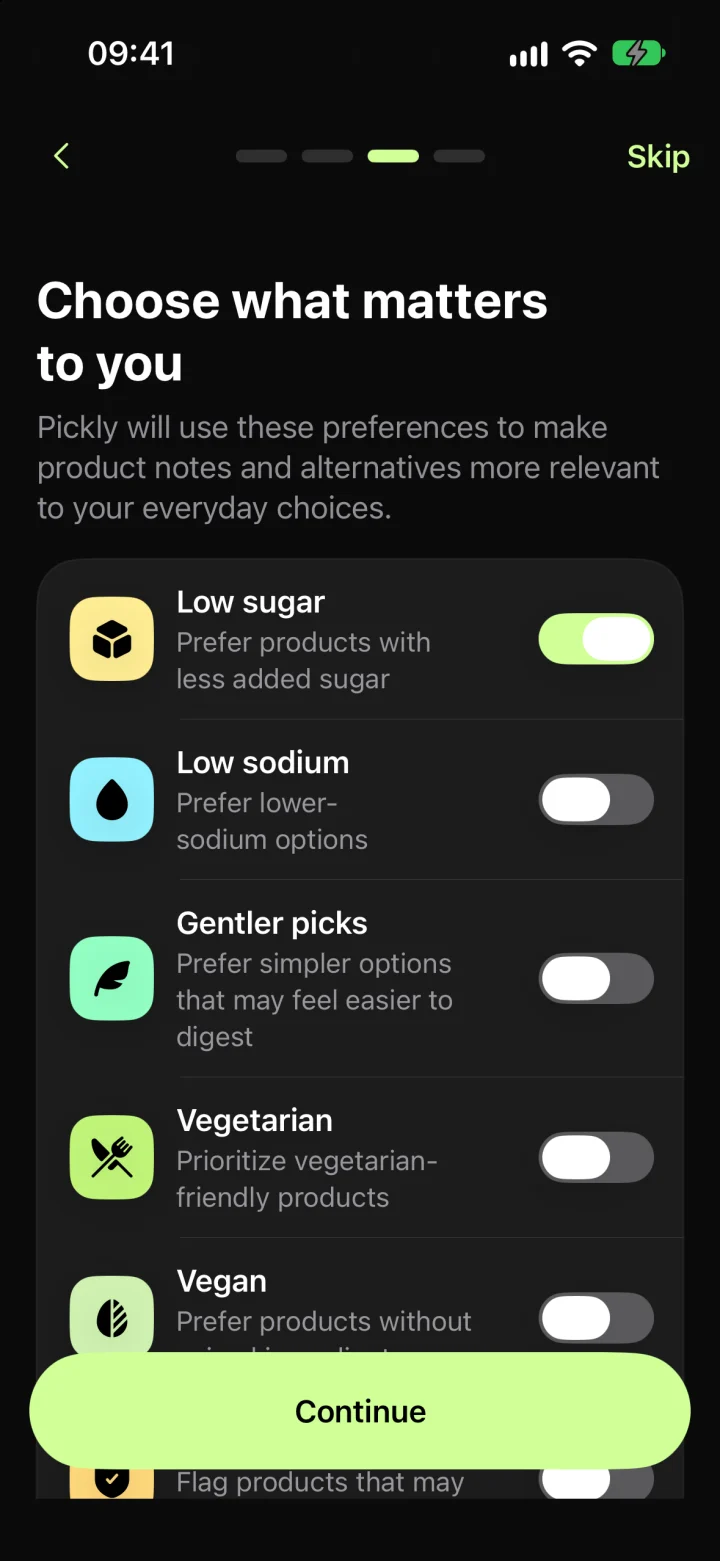This screenshot has width=720, height=1561.
Task: Turn off the Low sugar switch
Action: click(596, 639)
